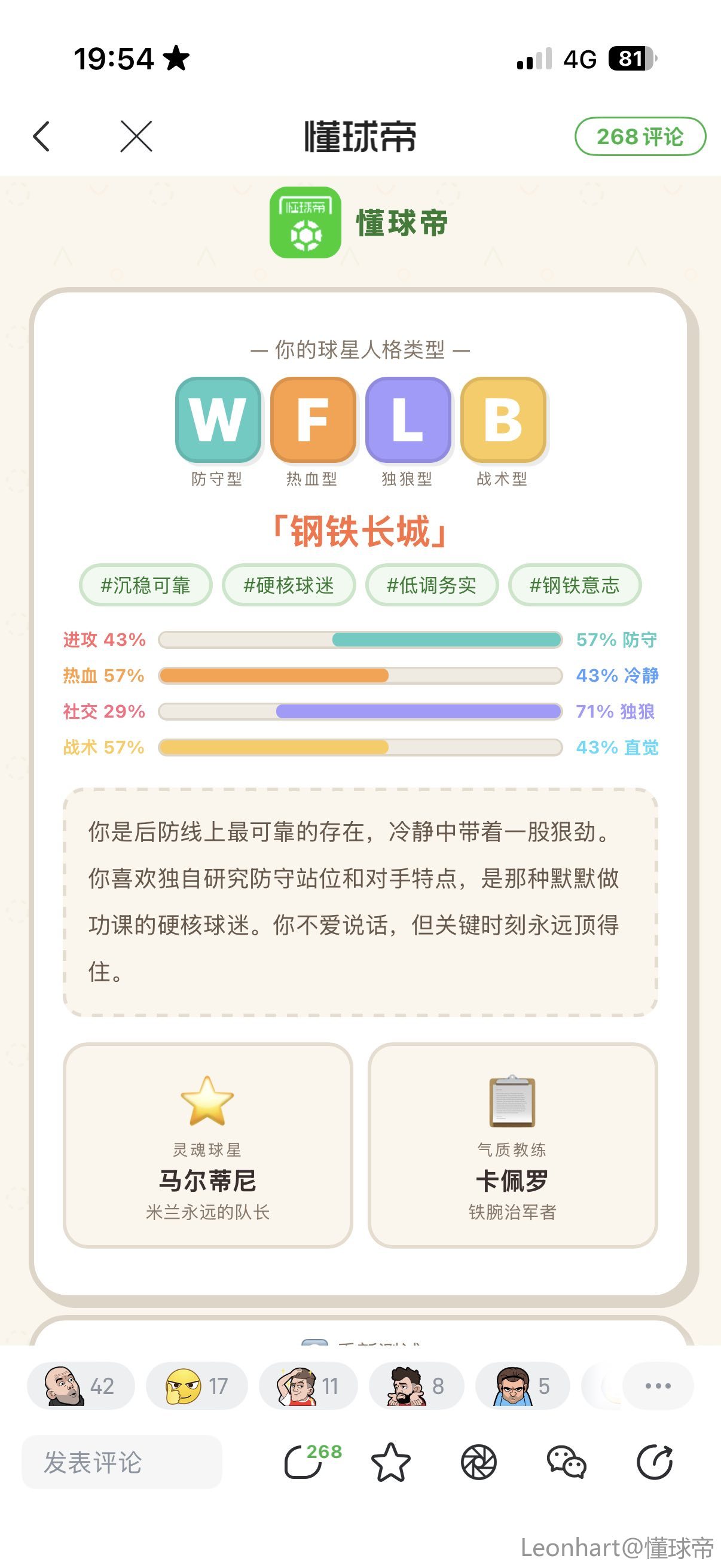The image size is (721, 1568).
Task: Go back using the left arrow
Action: click(41, 136)
